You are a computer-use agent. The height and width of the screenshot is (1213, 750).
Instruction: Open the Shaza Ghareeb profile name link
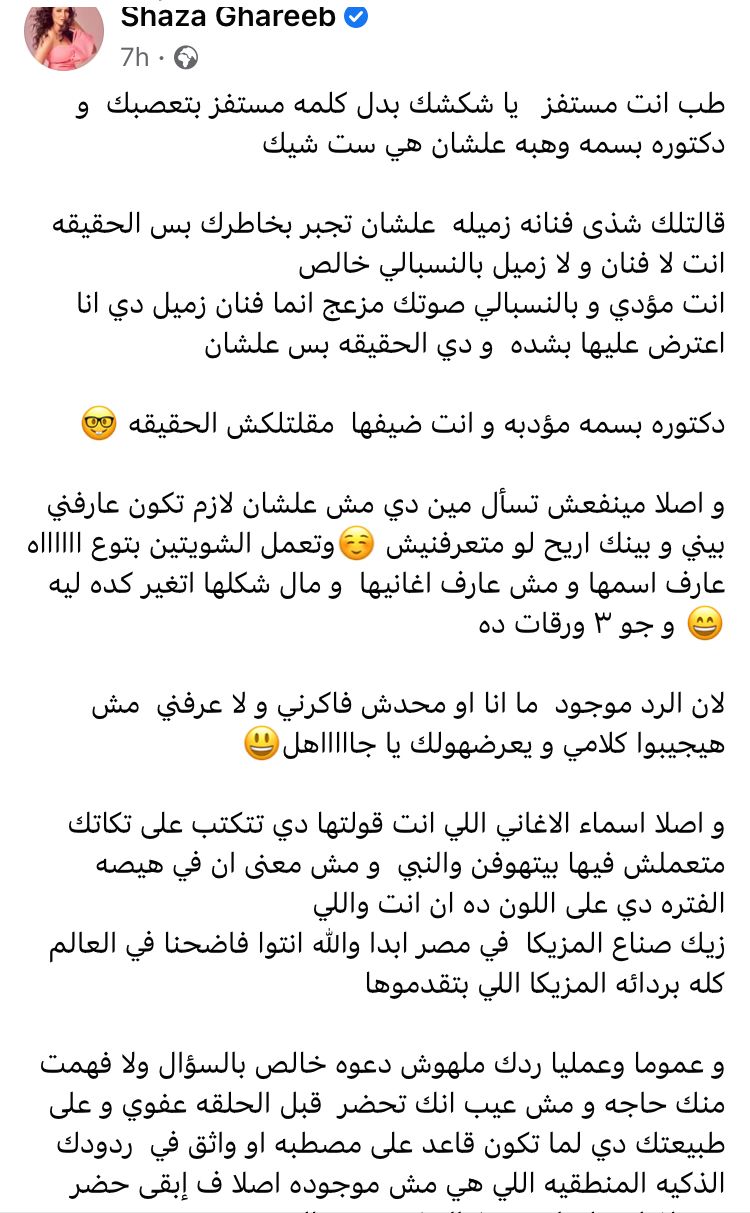[x=228, y=16]
